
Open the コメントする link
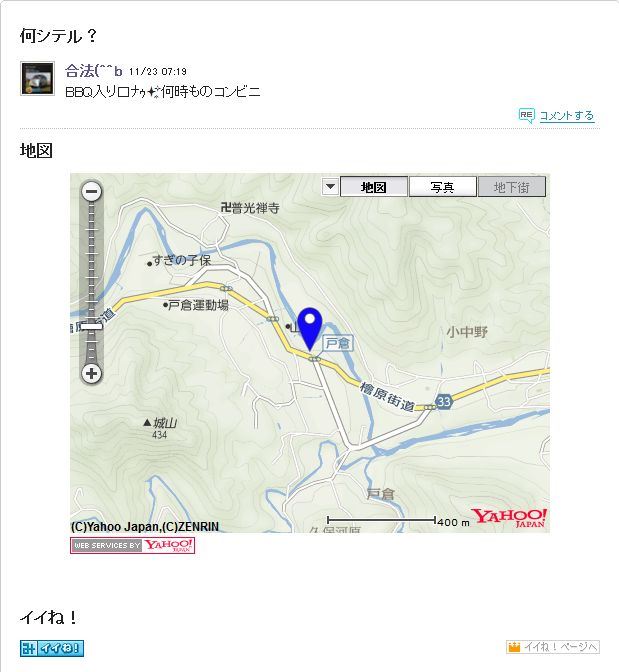566,116
